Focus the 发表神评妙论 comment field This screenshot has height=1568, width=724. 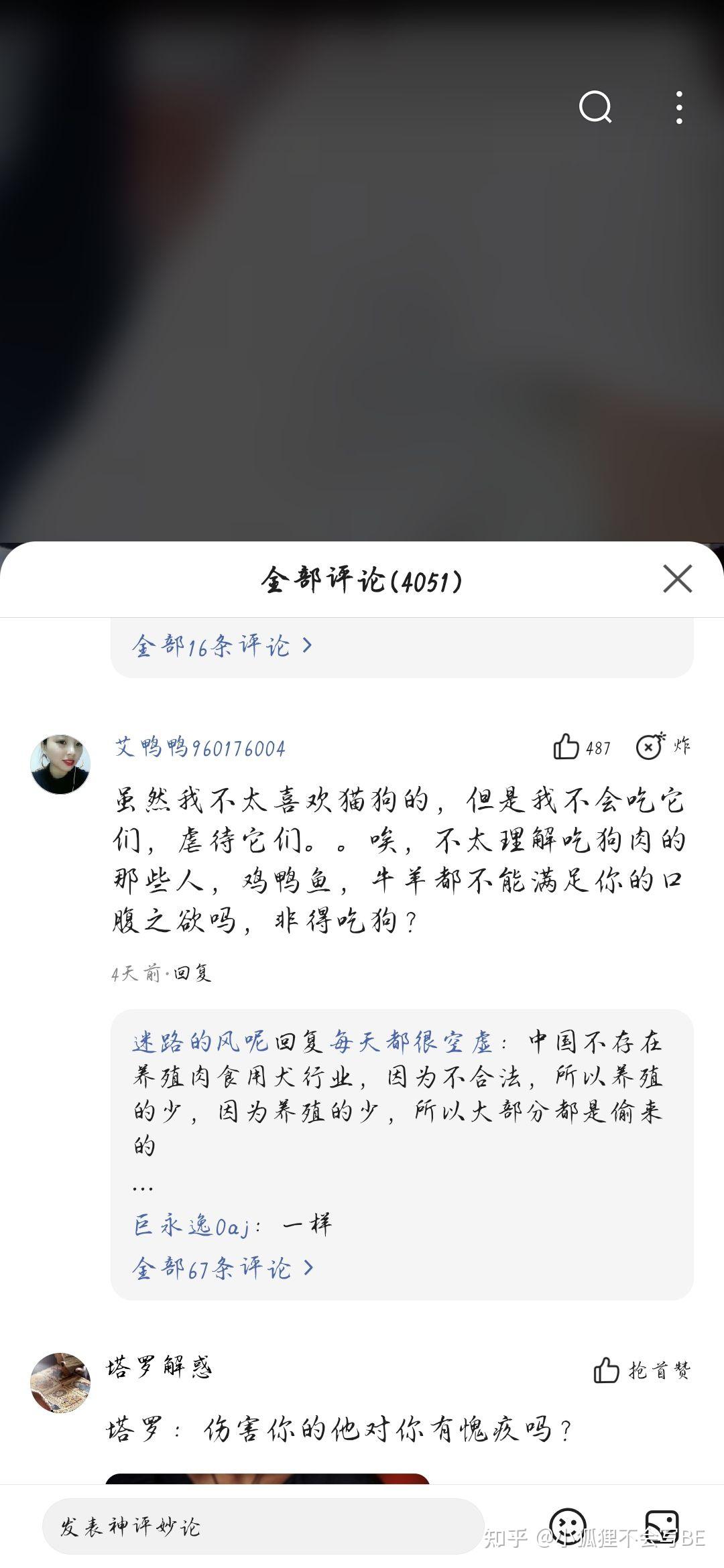(263, 1527)
